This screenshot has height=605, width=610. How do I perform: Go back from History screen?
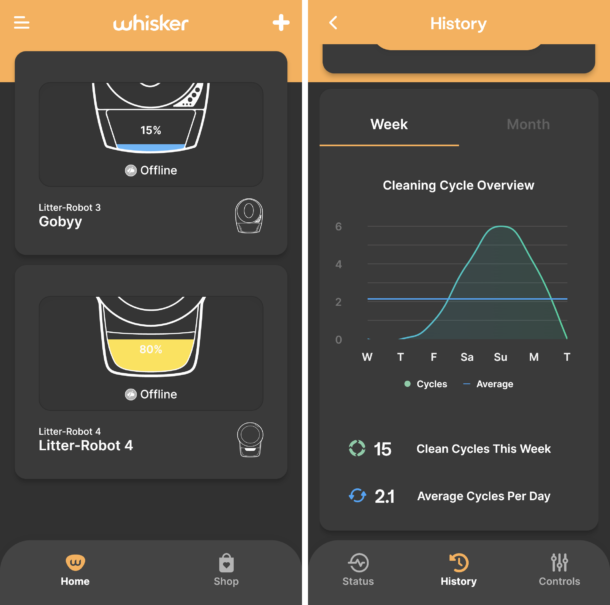333,23
